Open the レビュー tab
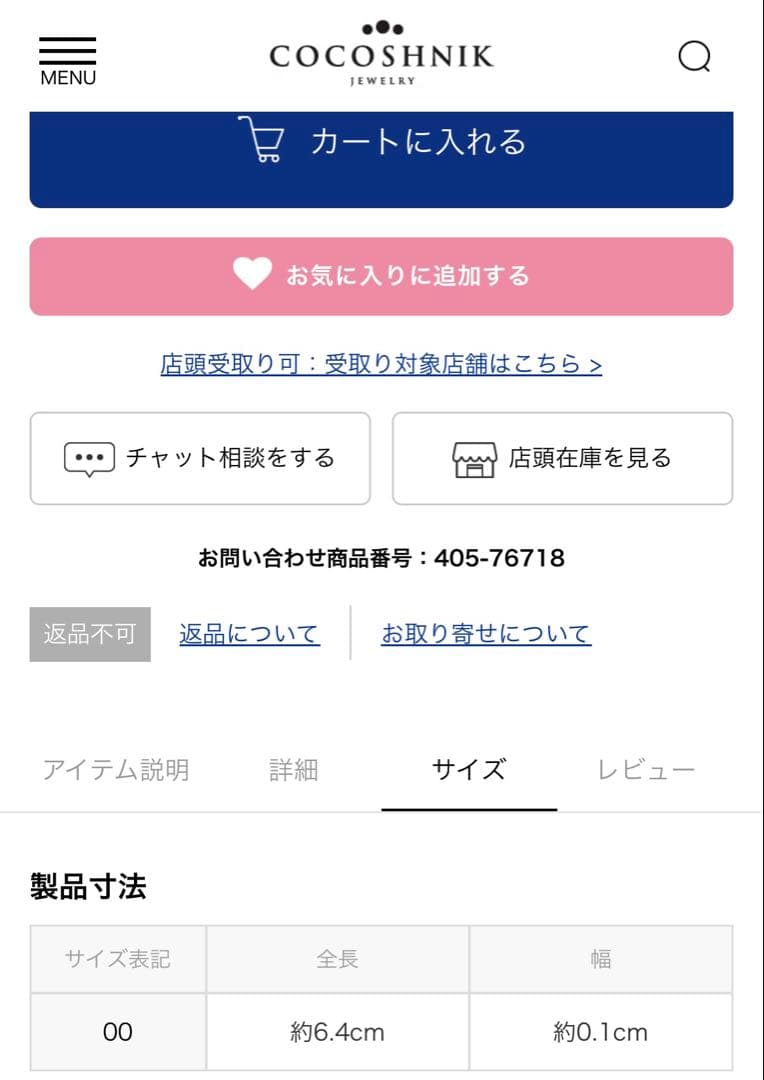This screenshot has width=764, height=1080. point(646,768)
